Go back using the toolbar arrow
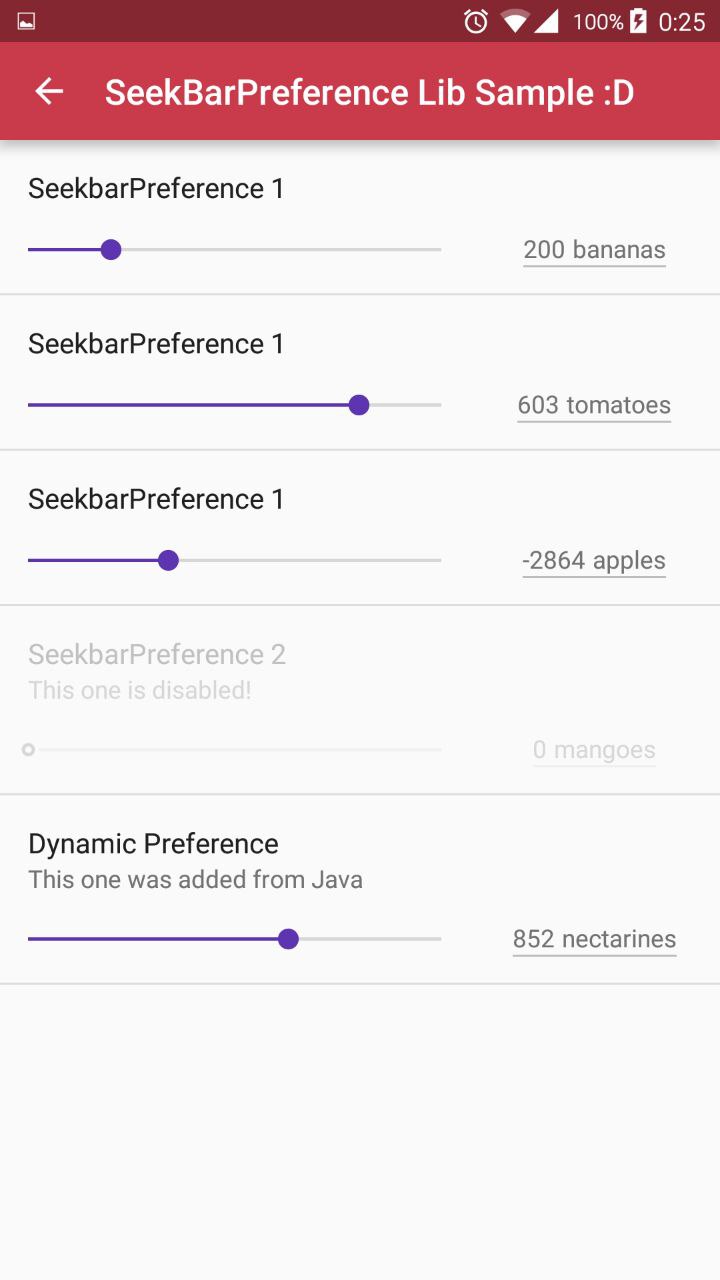 [x=49, y=92]
